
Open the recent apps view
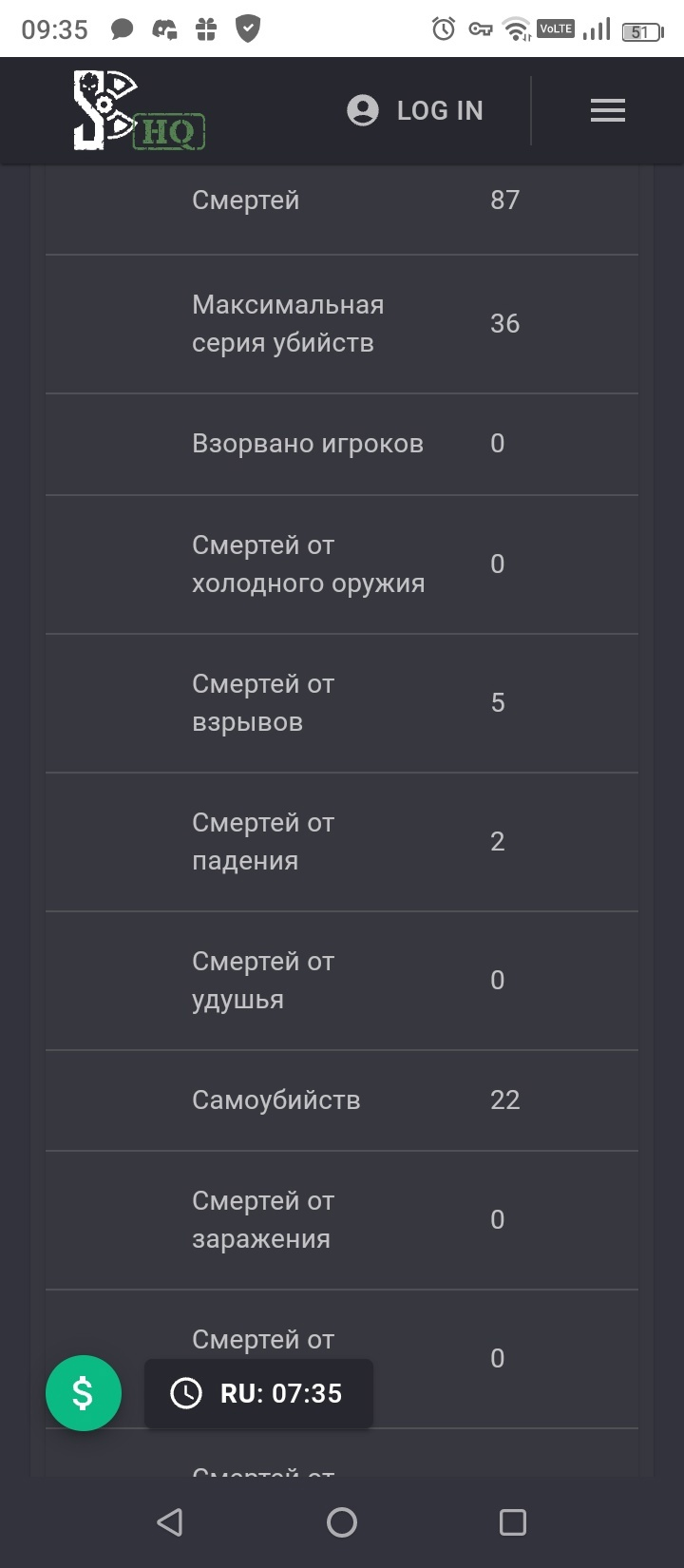(x=513, y=1522)
